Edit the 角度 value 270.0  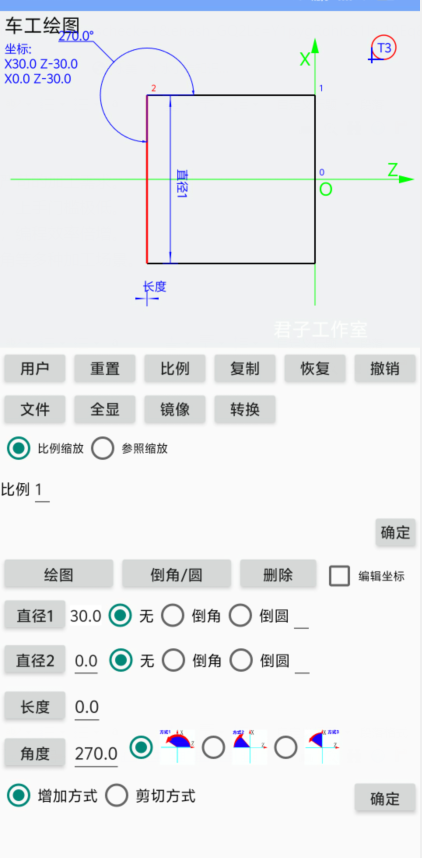pyautogui.click(x=96, y=753)
